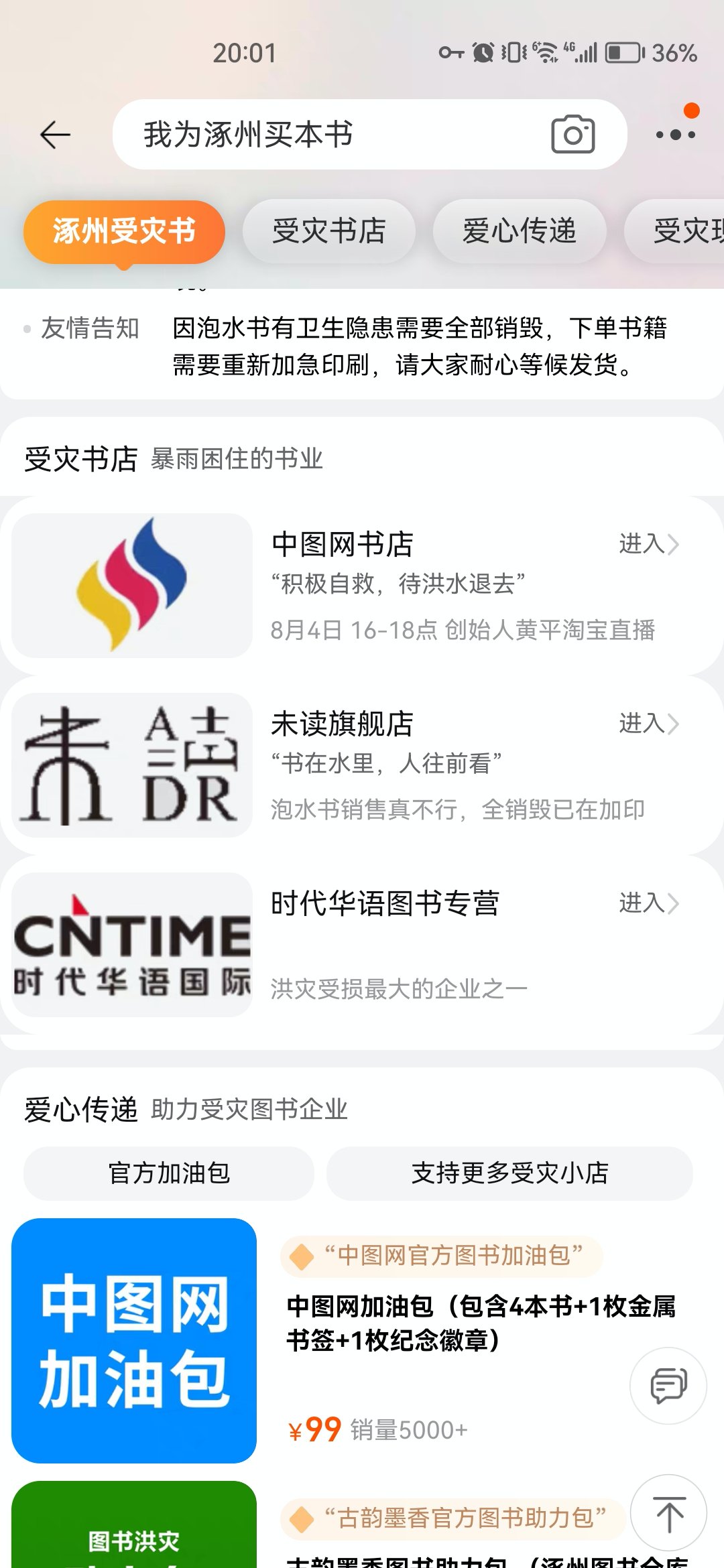Open the three-dot more menu
This screenshot has width=724, height=1568.
tap(675, 135)
